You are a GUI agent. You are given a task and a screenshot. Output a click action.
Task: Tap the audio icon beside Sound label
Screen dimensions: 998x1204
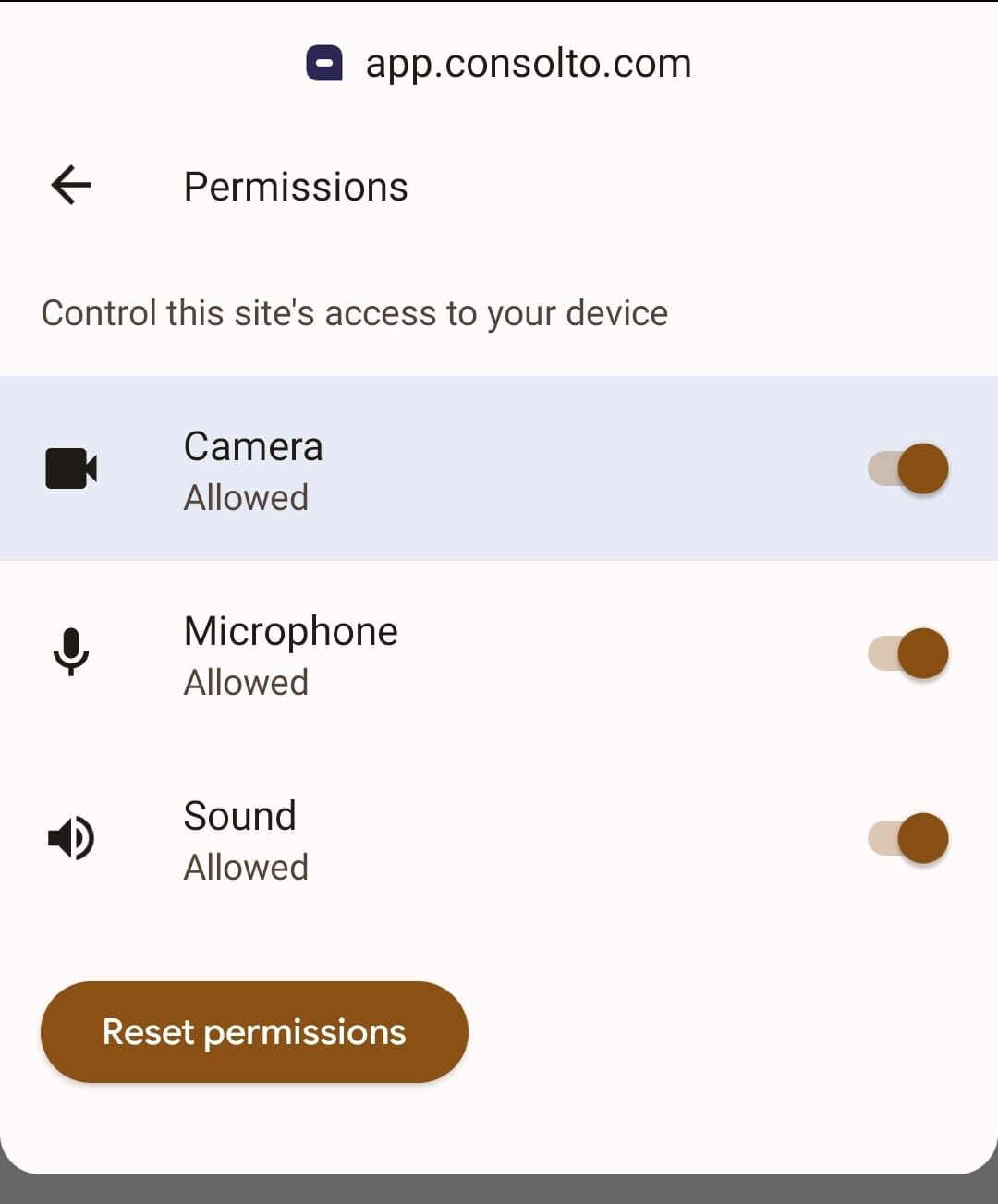pyautogui.click(x=71, y=838)
